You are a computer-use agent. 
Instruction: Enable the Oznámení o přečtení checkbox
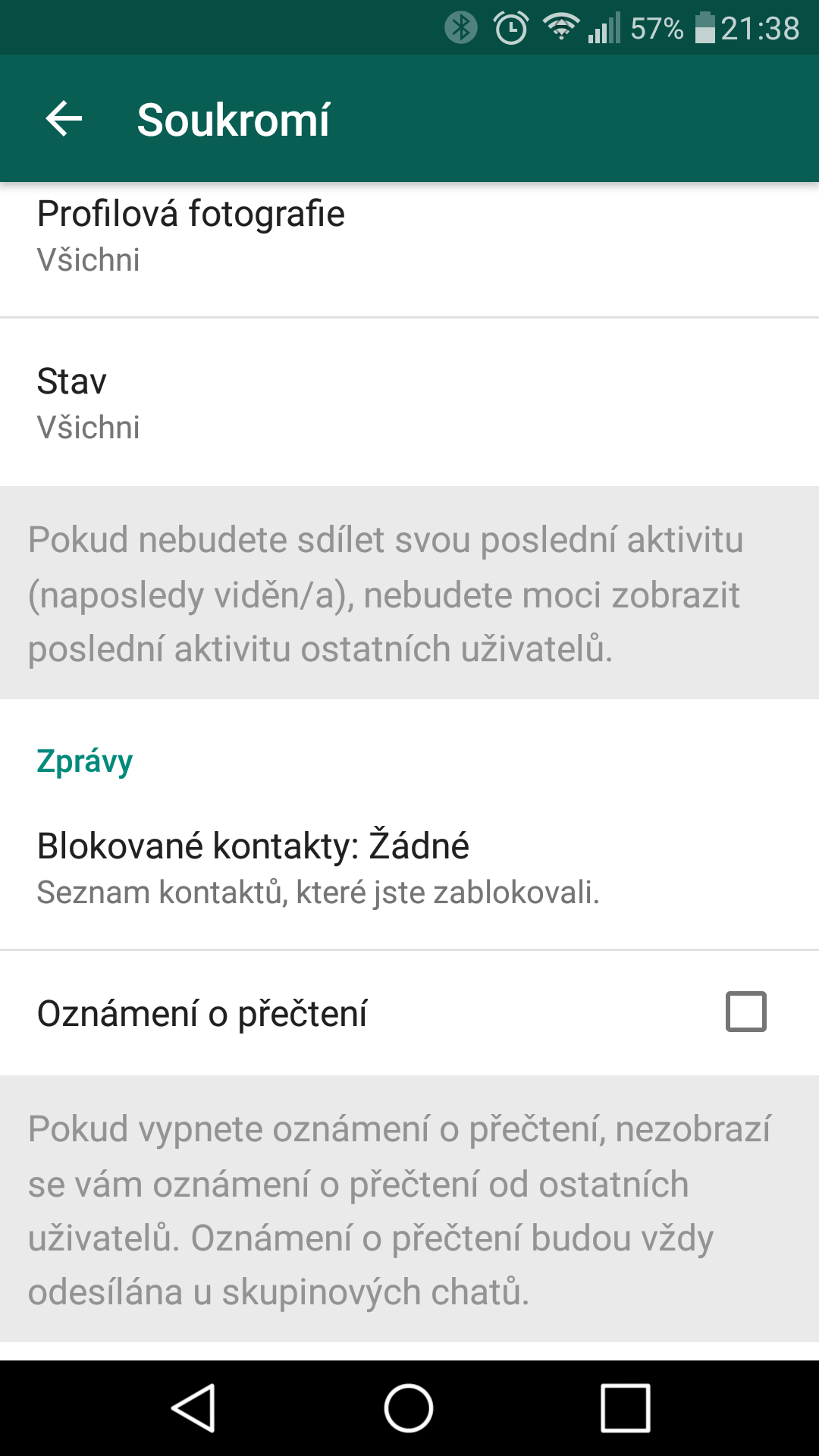click(x=746, y=1012)
